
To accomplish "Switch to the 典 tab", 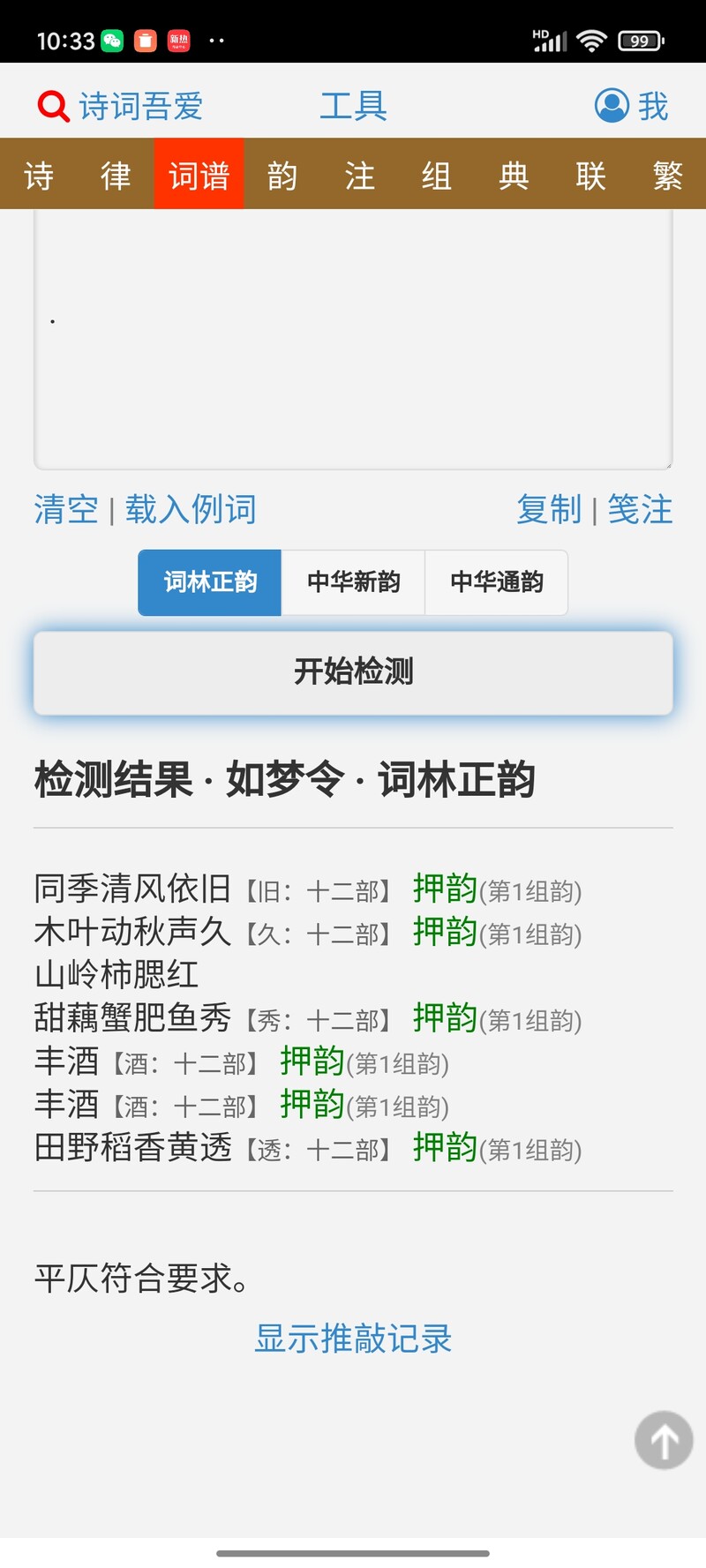I will pyautogui.click(x=514, y=175).
